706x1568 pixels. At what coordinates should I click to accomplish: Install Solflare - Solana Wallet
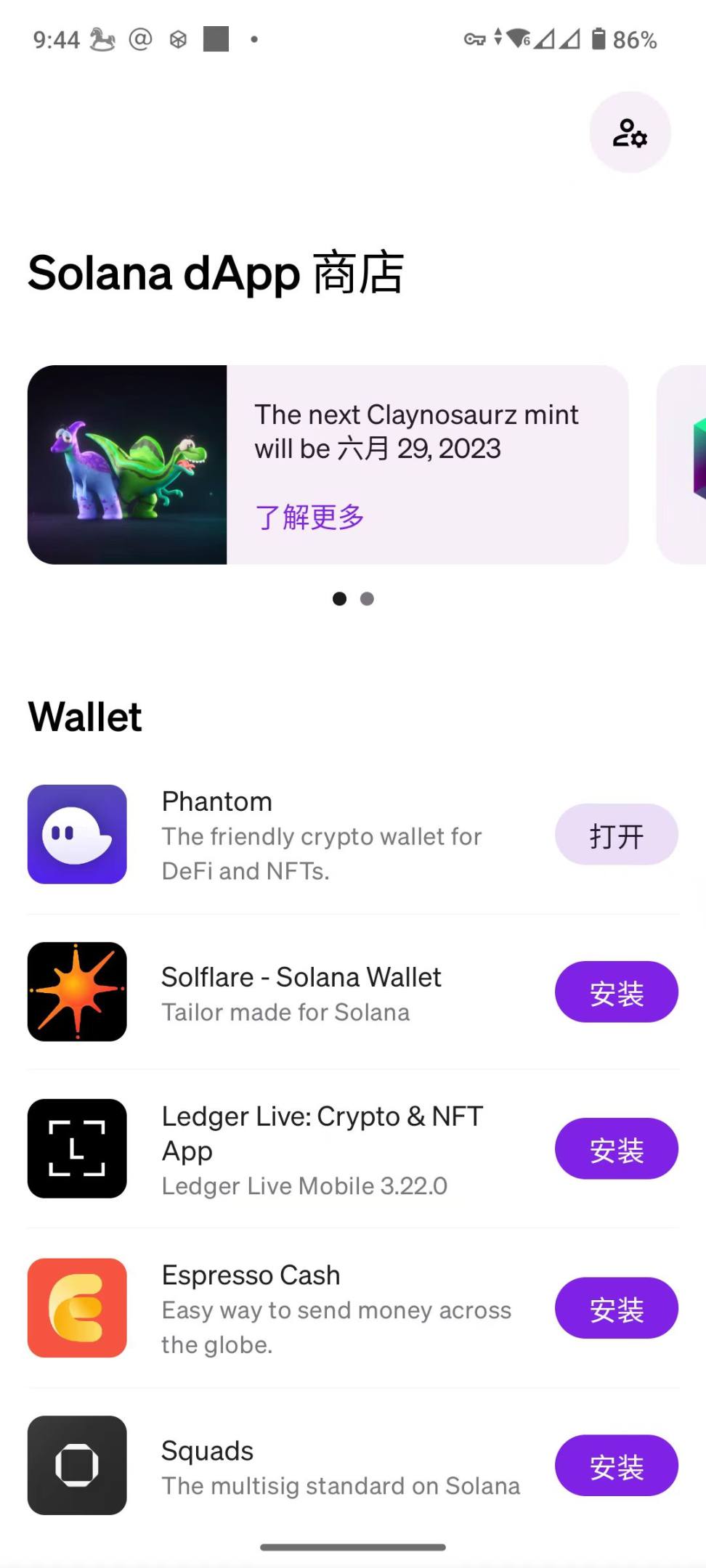[616, 992]
